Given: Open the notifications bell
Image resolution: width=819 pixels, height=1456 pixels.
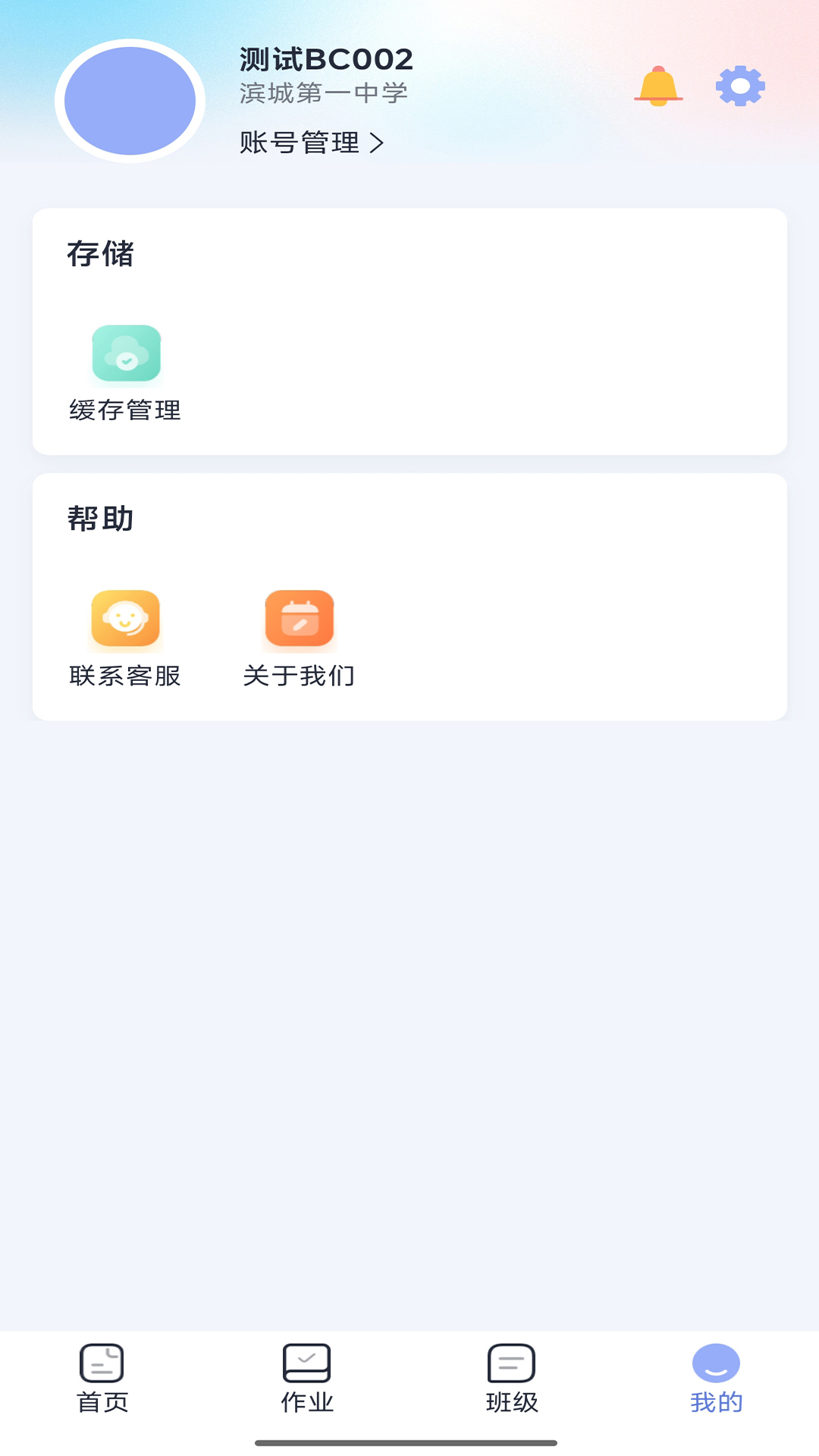Looking at the screenshot, I should 658,86.
